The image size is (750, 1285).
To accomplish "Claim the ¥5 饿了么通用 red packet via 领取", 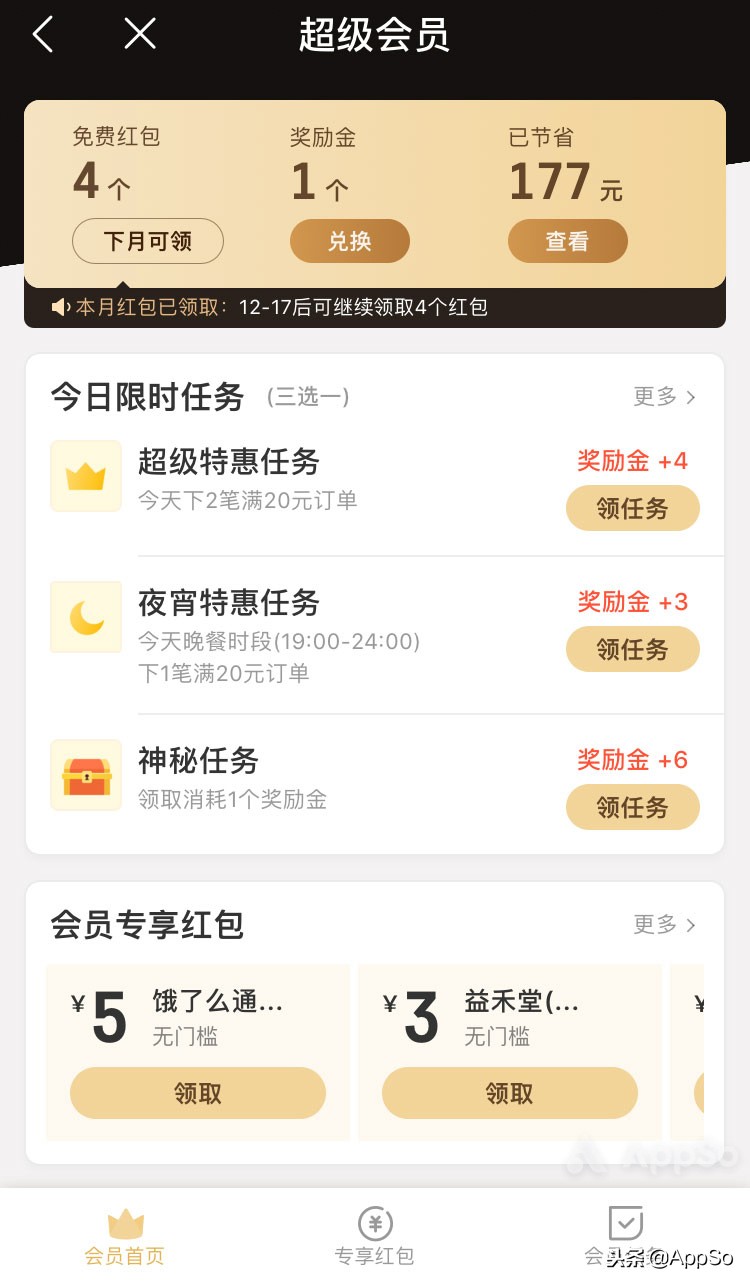I will pyautogui.click(x=197, y=1093).
